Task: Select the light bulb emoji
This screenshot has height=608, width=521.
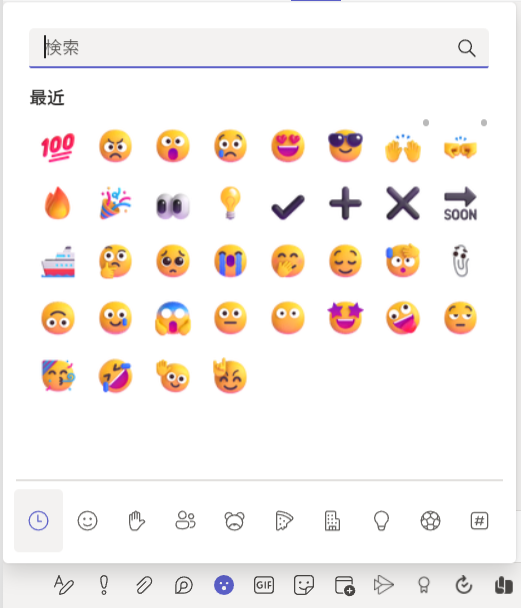Action: [x=230, y=203]
